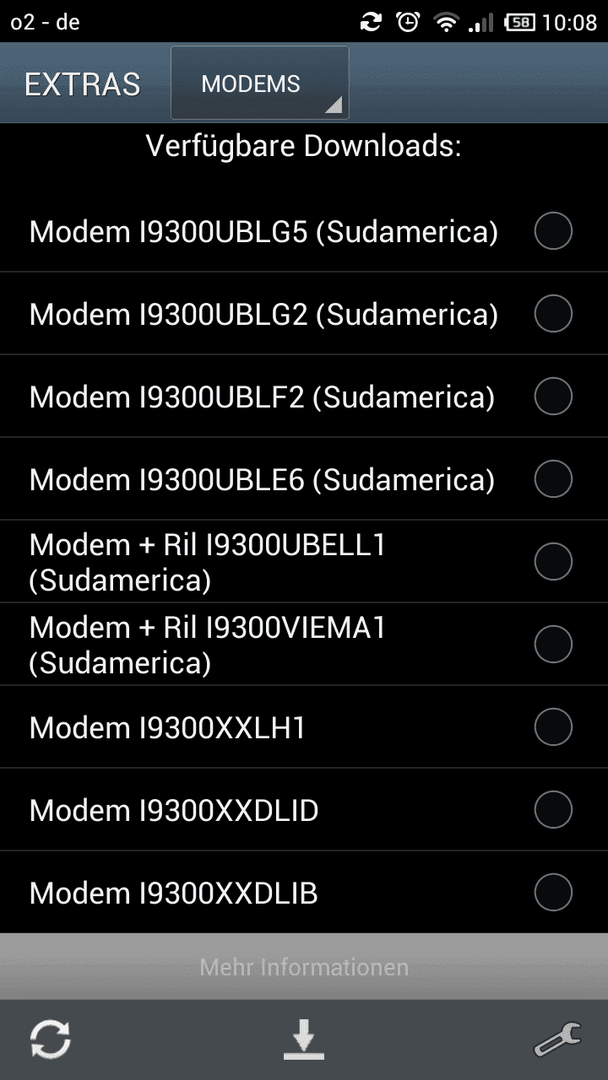Select Modem I9300XXDLID
This screenshot has height=1080, width=608.
click(304, 810)
